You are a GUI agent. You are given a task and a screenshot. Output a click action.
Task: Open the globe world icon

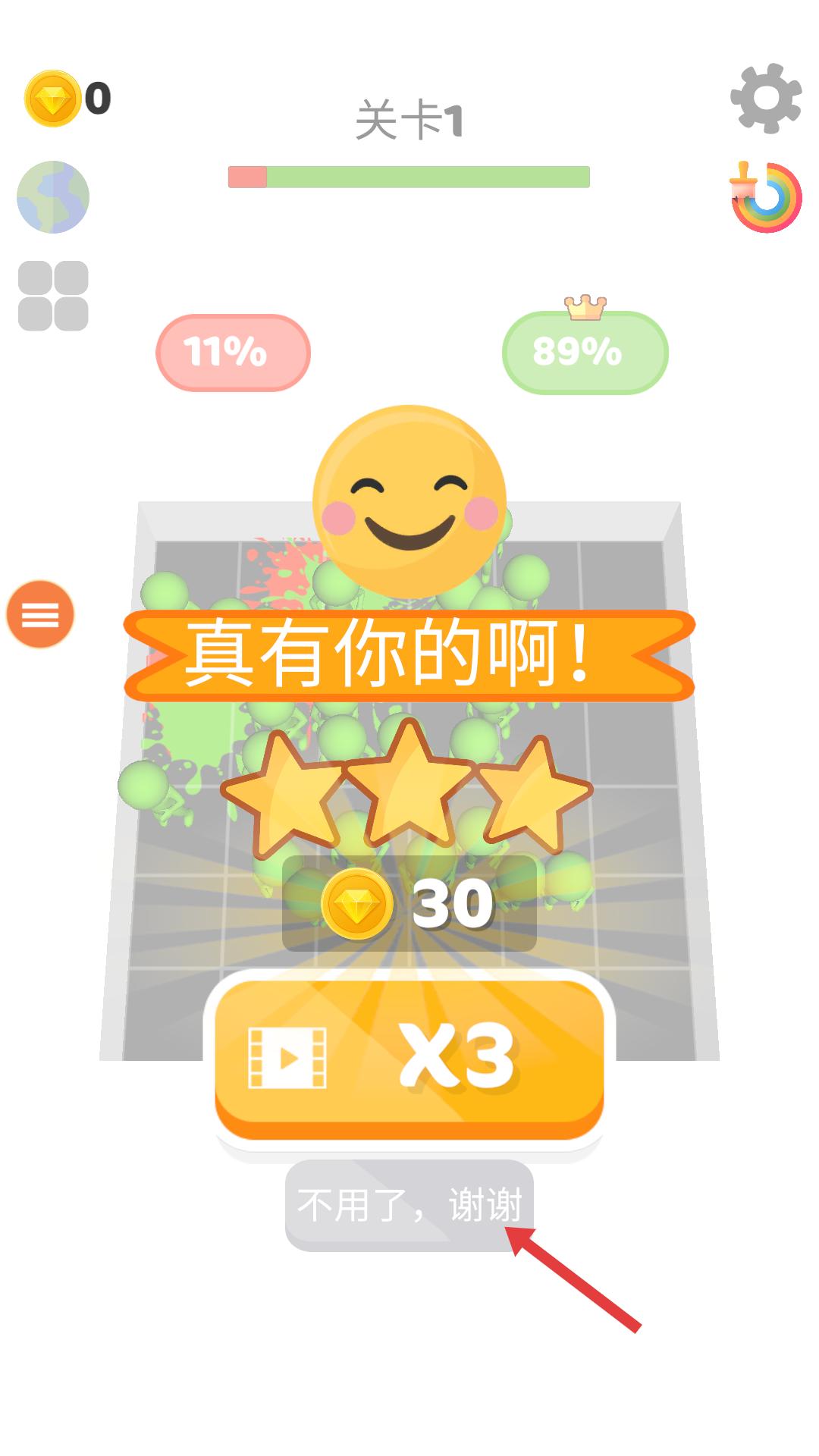[53, 197]
